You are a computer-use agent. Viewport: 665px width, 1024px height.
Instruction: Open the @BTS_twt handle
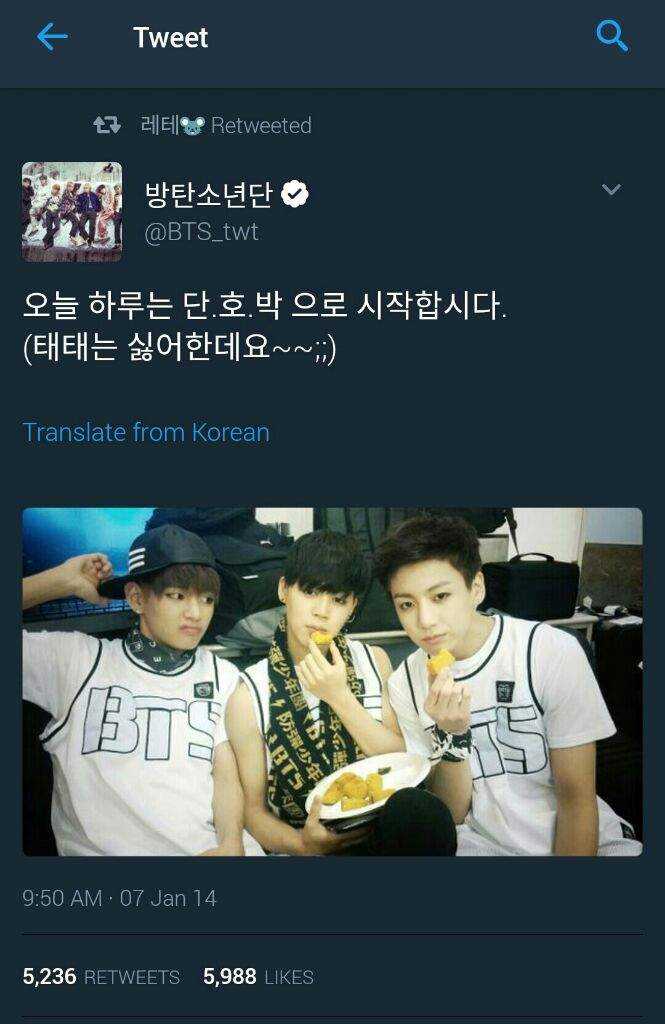pyautogui.click(x=202, y=231)
